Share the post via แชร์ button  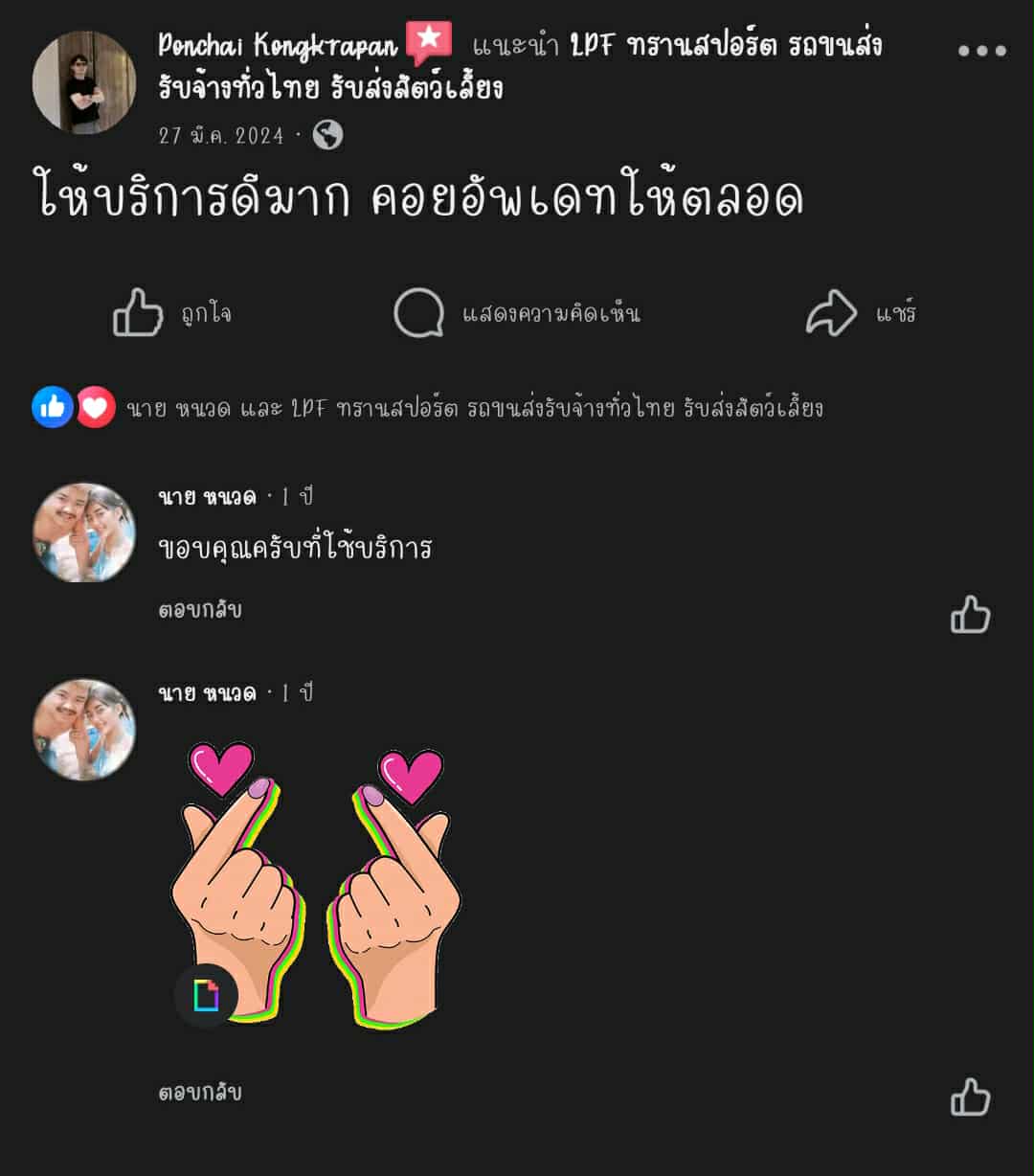[x=861, y=313]
